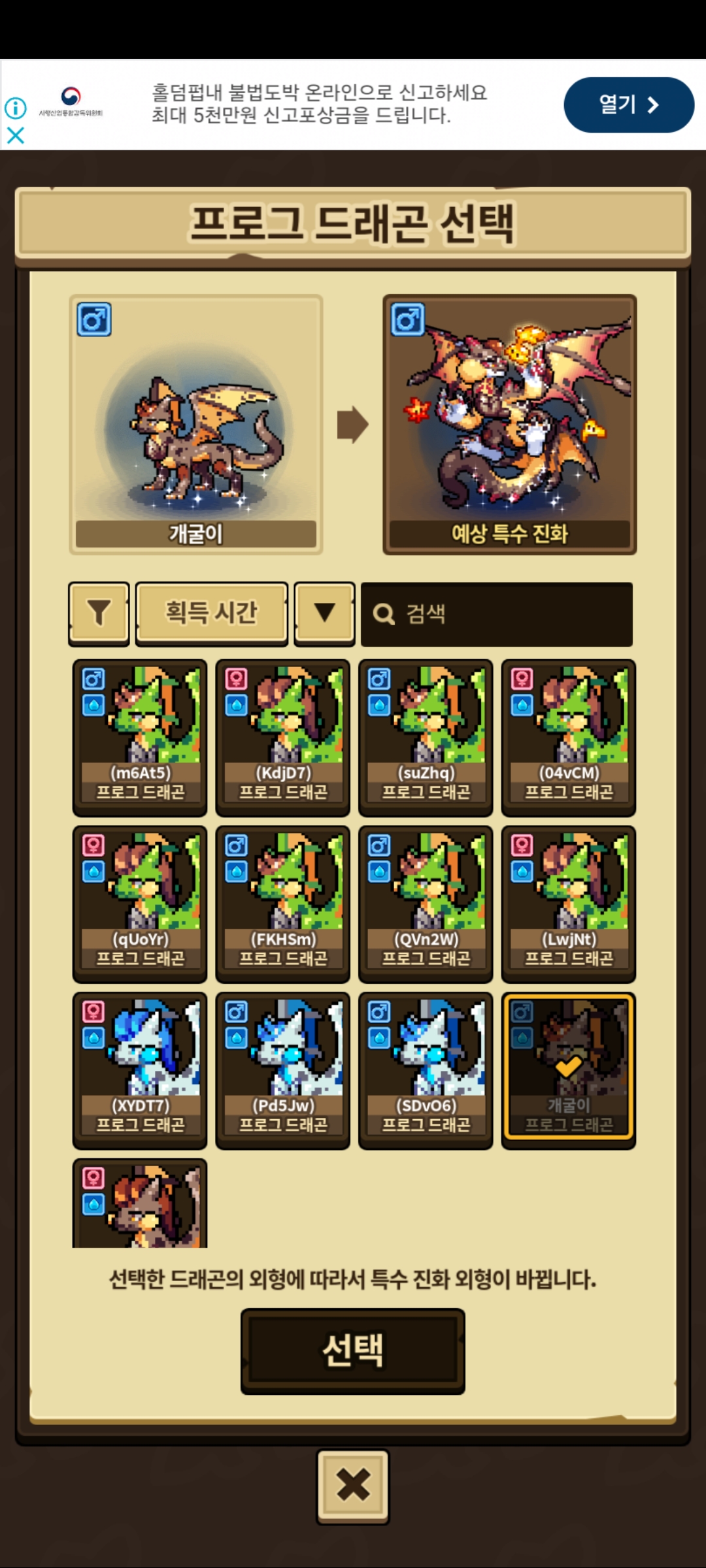
Task: Select the frog dragon (LwjNt)
Action: (x=569, y=904)
